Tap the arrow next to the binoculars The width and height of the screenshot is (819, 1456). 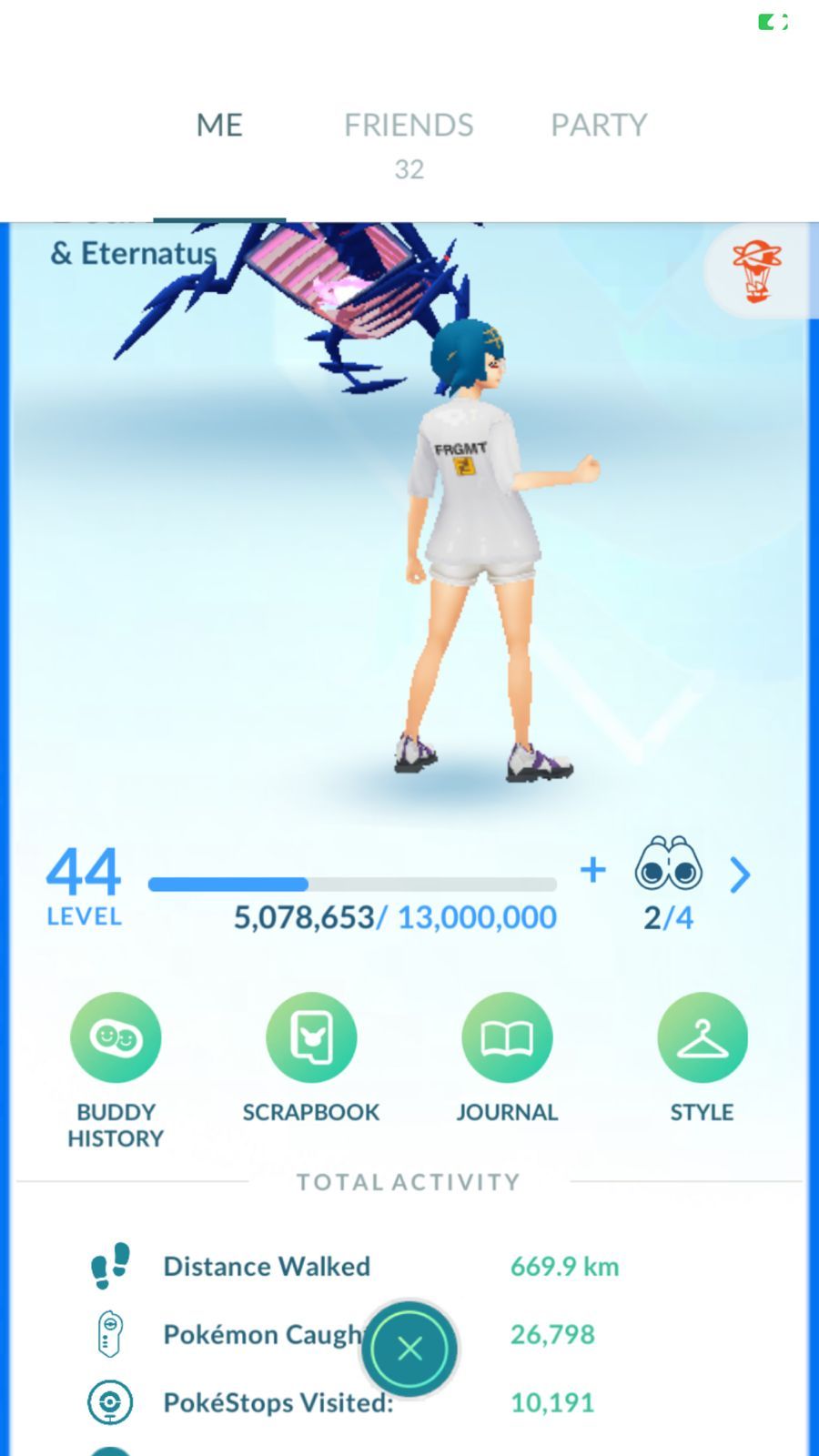(741, 875)
